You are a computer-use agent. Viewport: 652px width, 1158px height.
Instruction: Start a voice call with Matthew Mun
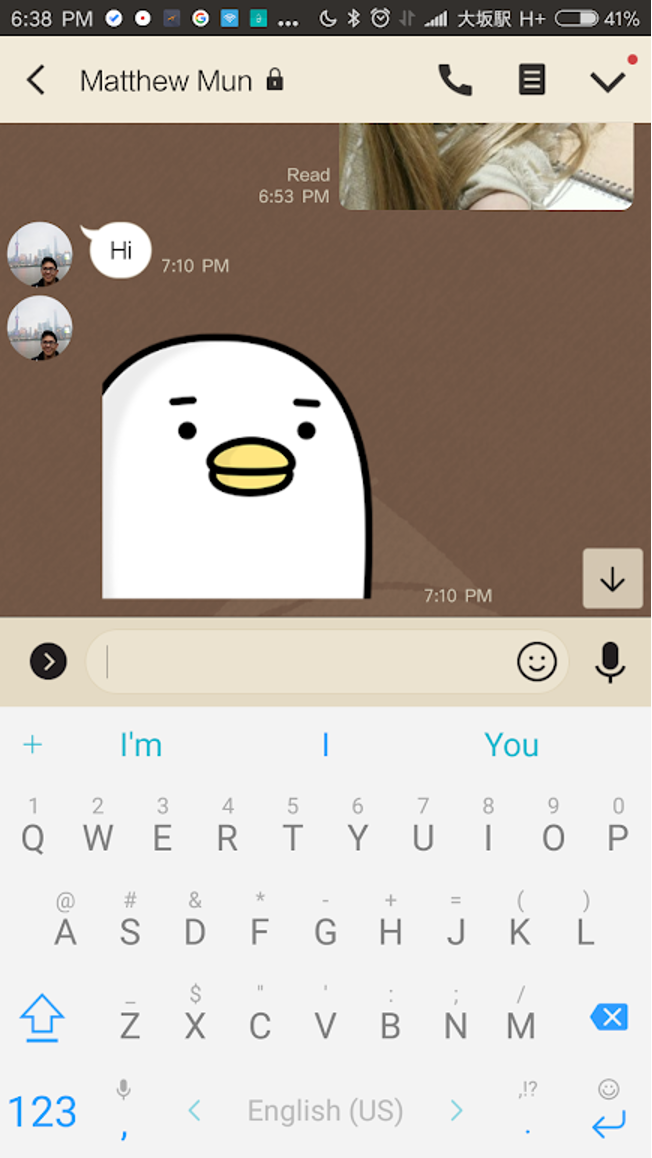point(455,80)
